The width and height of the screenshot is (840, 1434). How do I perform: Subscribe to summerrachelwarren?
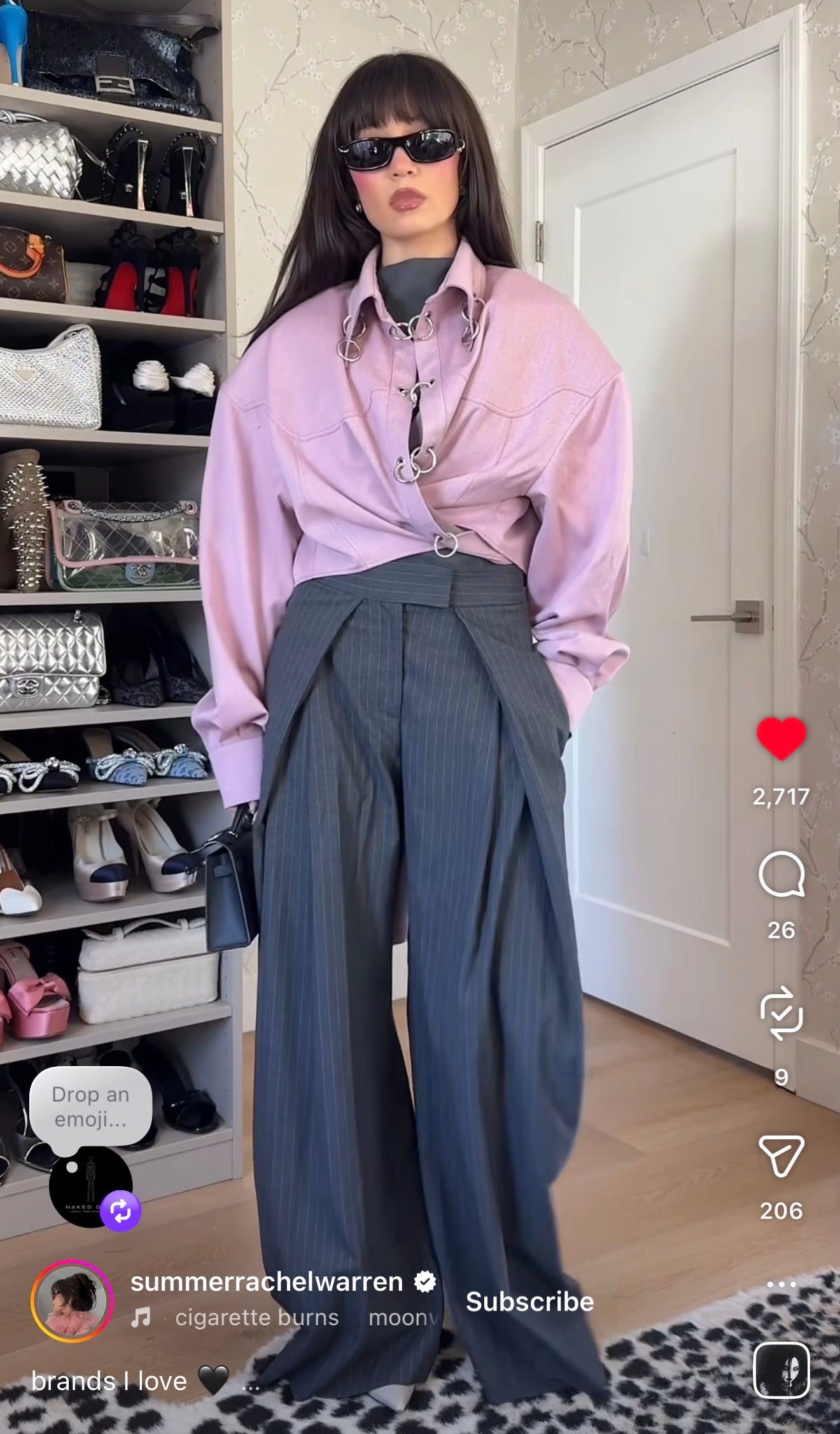coord(529,1302)
